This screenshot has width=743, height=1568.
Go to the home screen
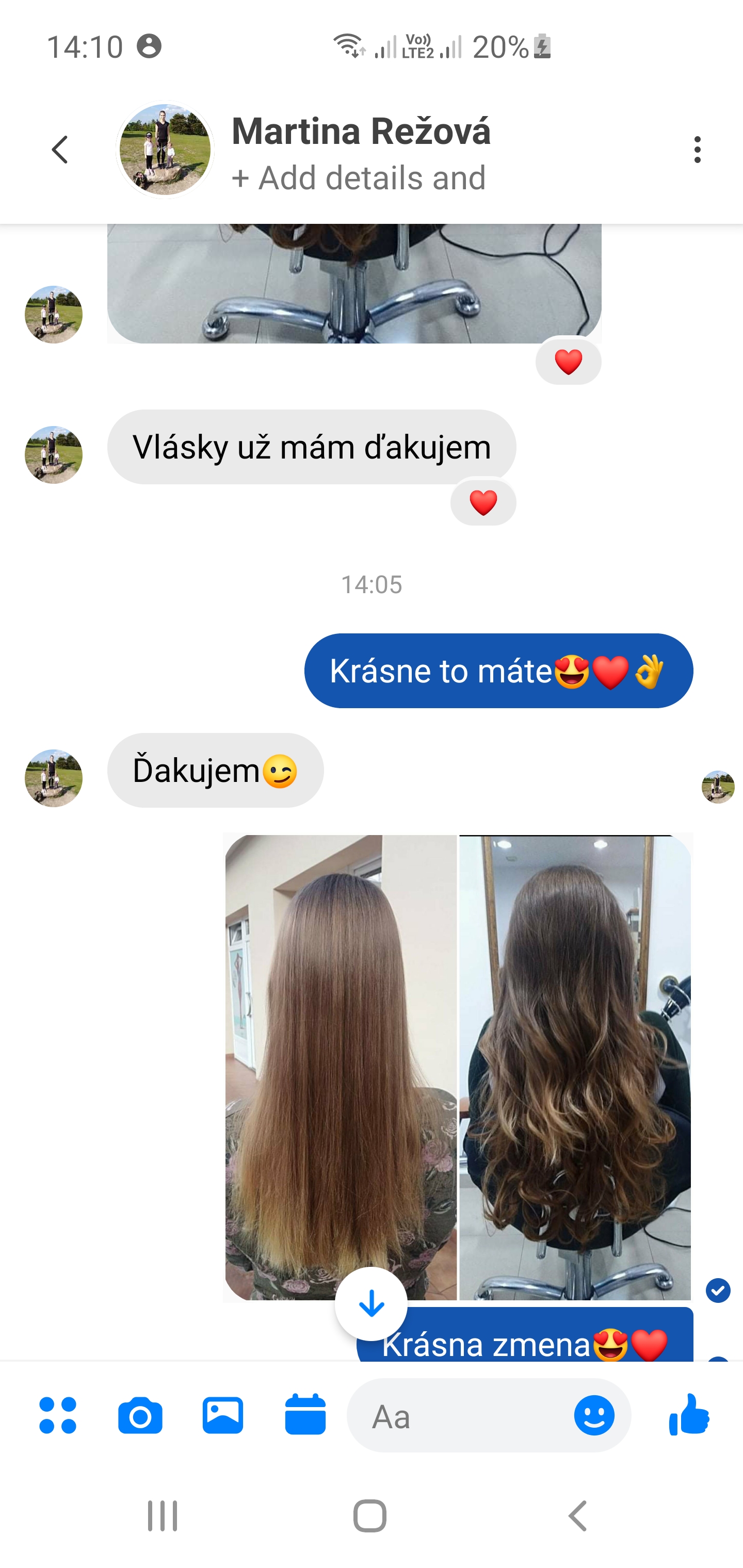[369, 1516]
